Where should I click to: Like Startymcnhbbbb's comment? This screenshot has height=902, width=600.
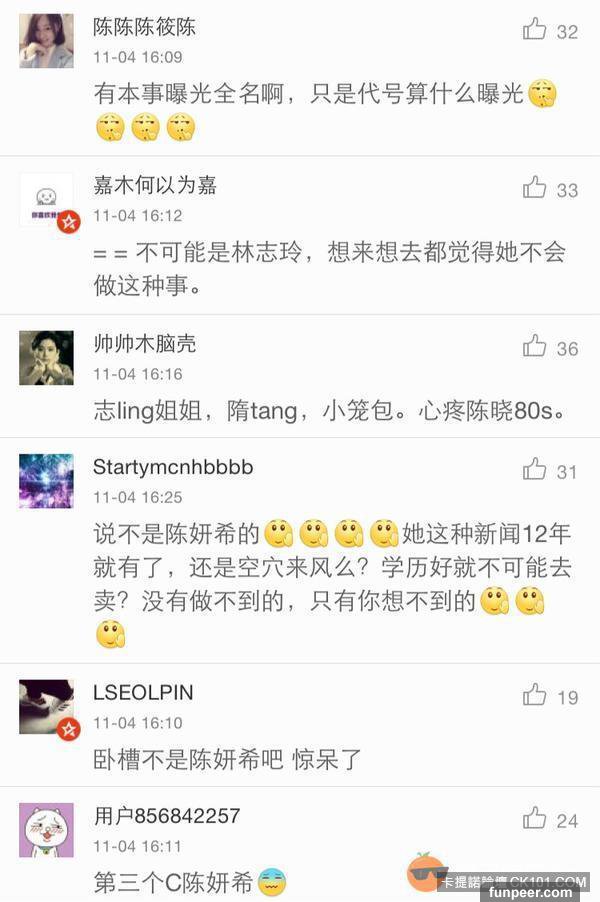[535, 469]
